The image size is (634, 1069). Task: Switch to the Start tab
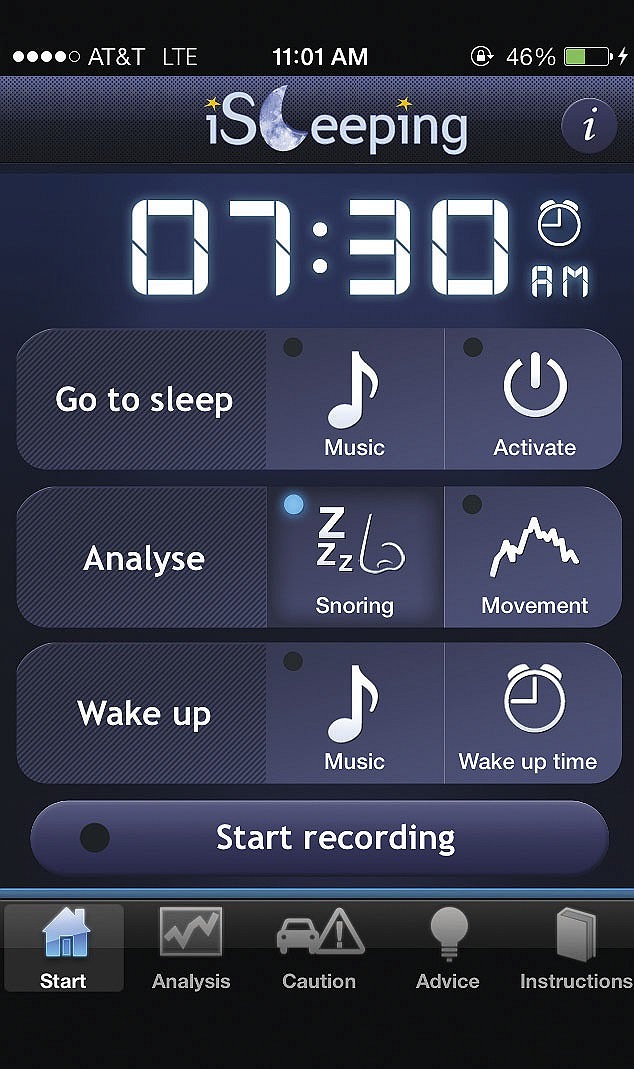(x=63, y=948)
